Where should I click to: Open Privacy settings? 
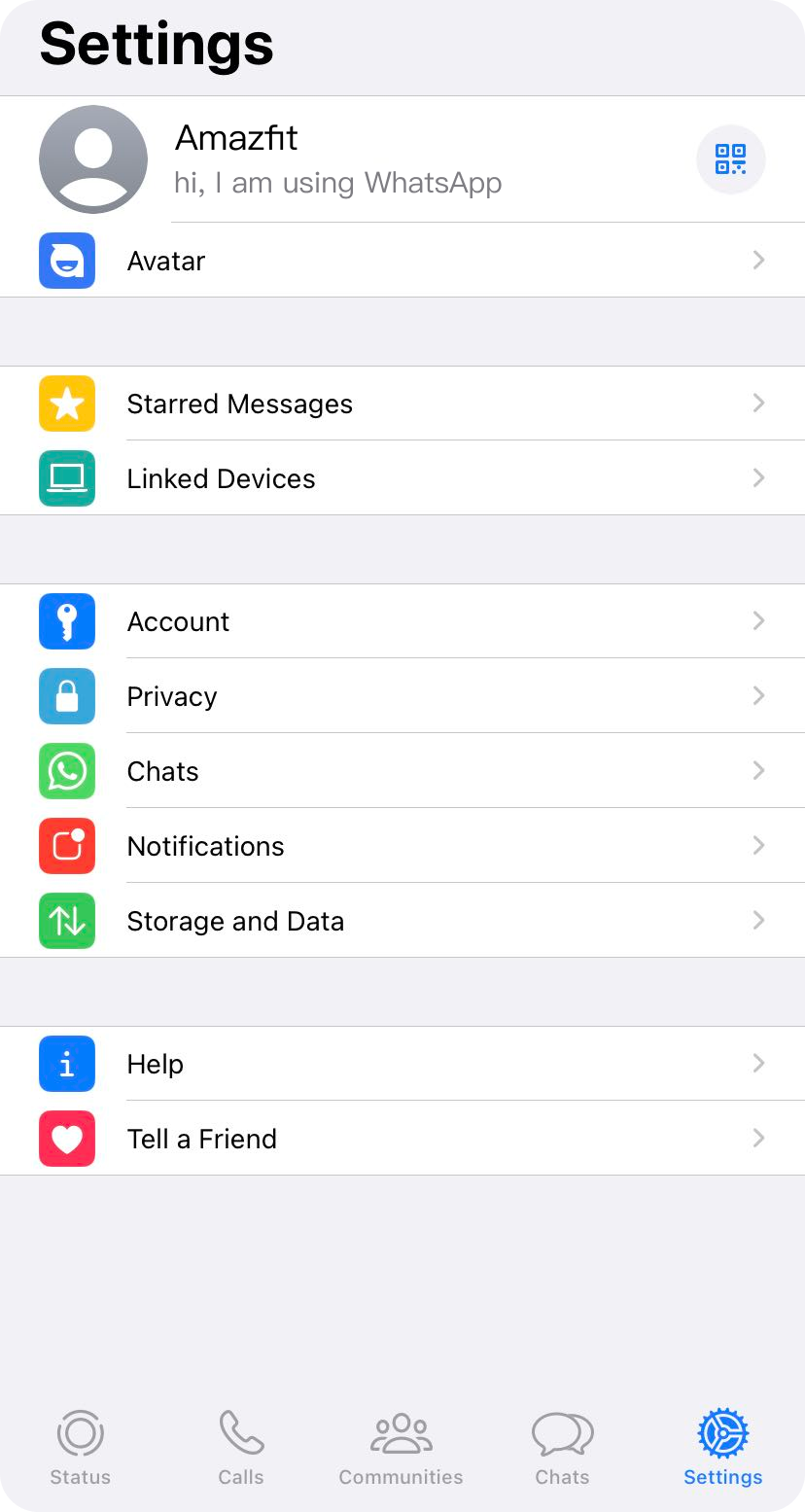click(402, 696)
